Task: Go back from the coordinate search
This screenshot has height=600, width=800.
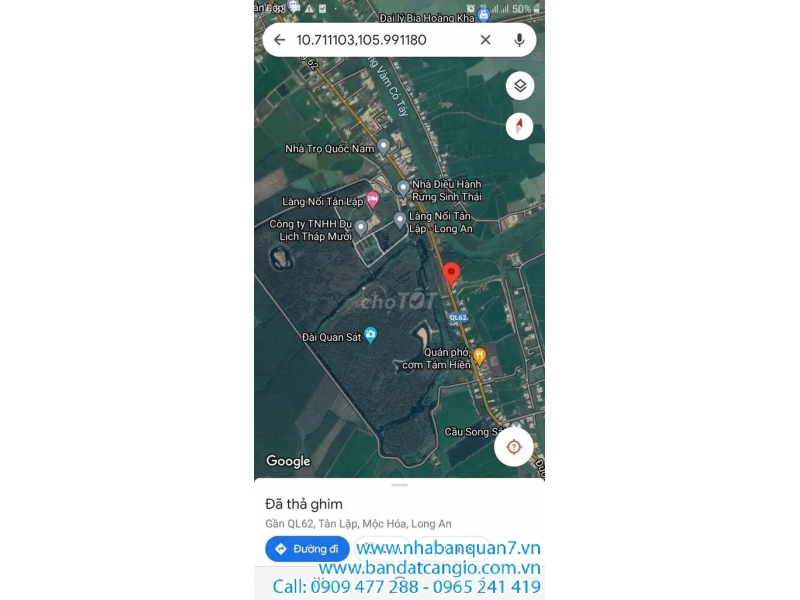Action: [x=279, y=40]
